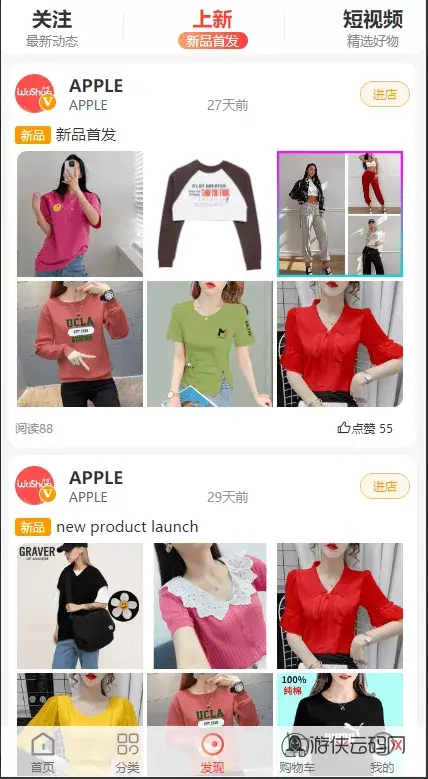Tap the 发现 discover tab
The width and height of the screenshot is (428, 779).
click(x=213, y=753)
